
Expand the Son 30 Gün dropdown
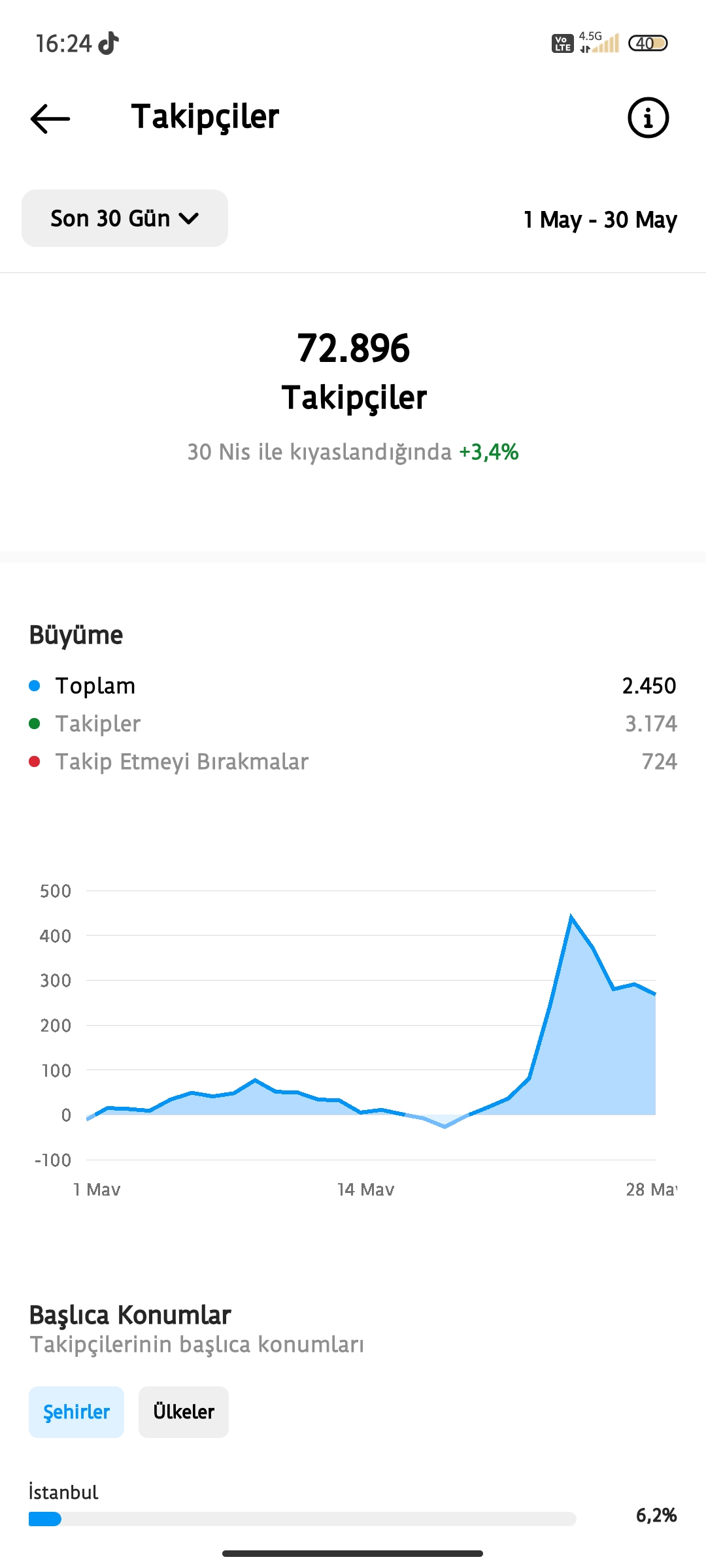[125, 218]
